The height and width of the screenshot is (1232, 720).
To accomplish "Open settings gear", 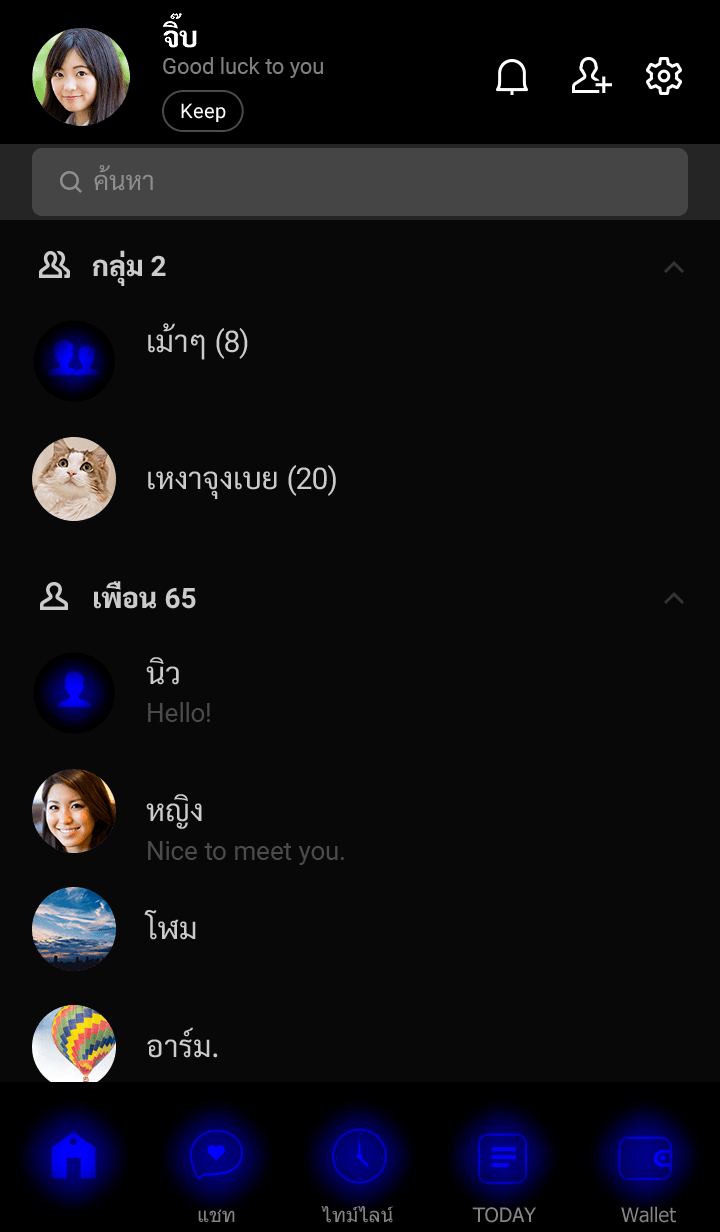I will point(664,77).
